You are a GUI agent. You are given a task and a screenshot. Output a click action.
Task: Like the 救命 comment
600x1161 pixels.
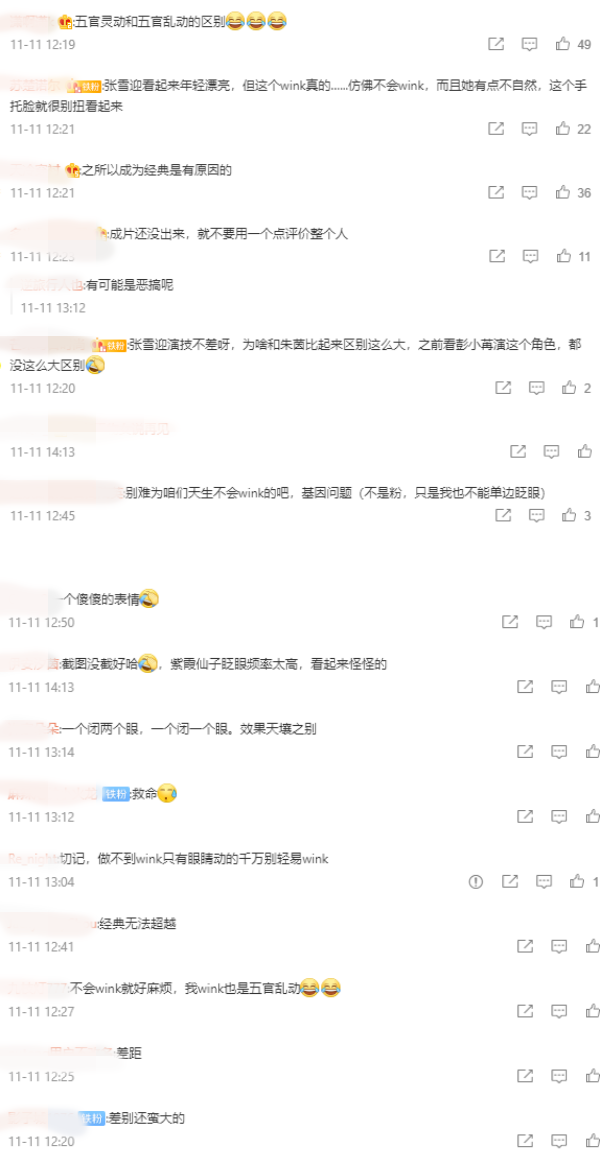[592, 817]
